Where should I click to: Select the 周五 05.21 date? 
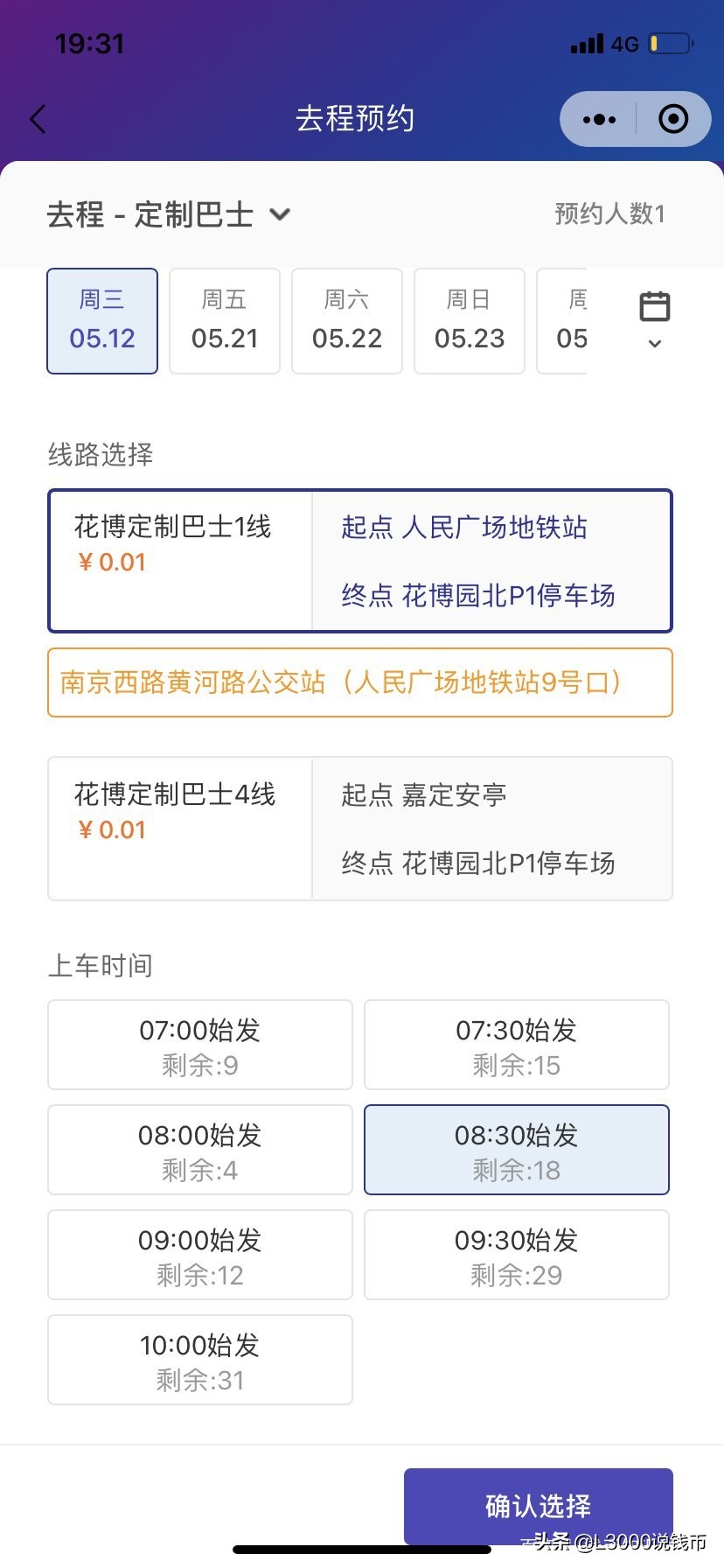pos(224,320)
